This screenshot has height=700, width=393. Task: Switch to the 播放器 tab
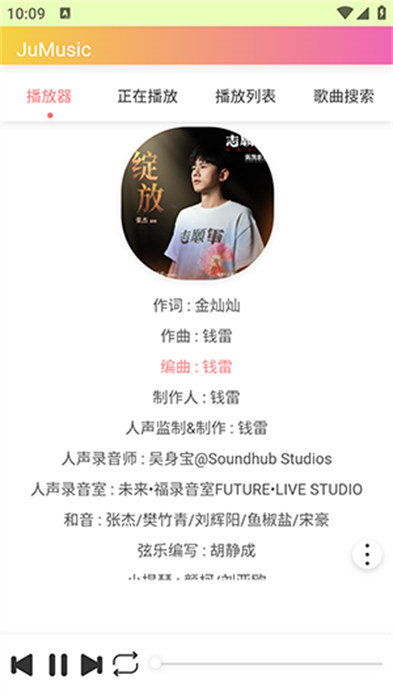point(49,96)
